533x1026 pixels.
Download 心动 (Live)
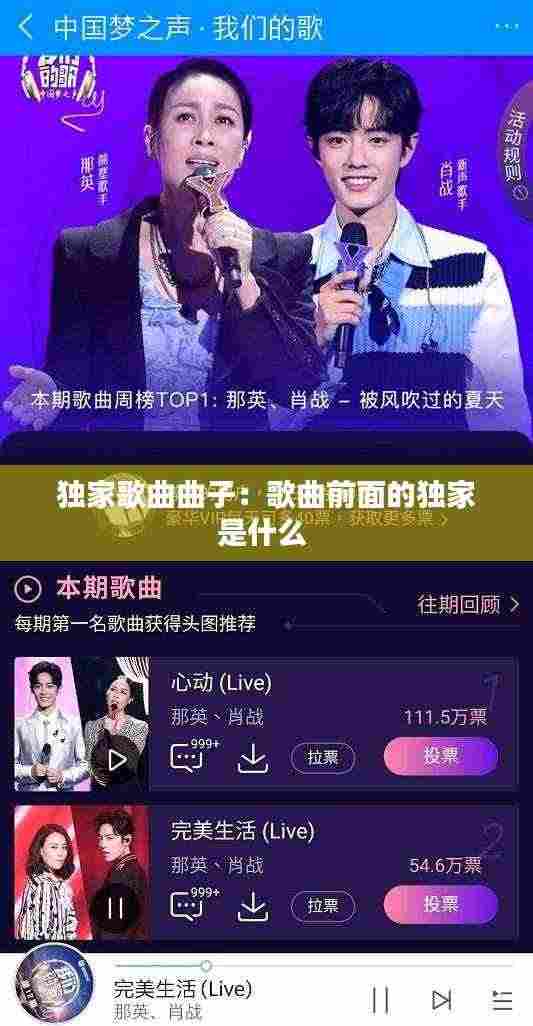pos(253,759)
